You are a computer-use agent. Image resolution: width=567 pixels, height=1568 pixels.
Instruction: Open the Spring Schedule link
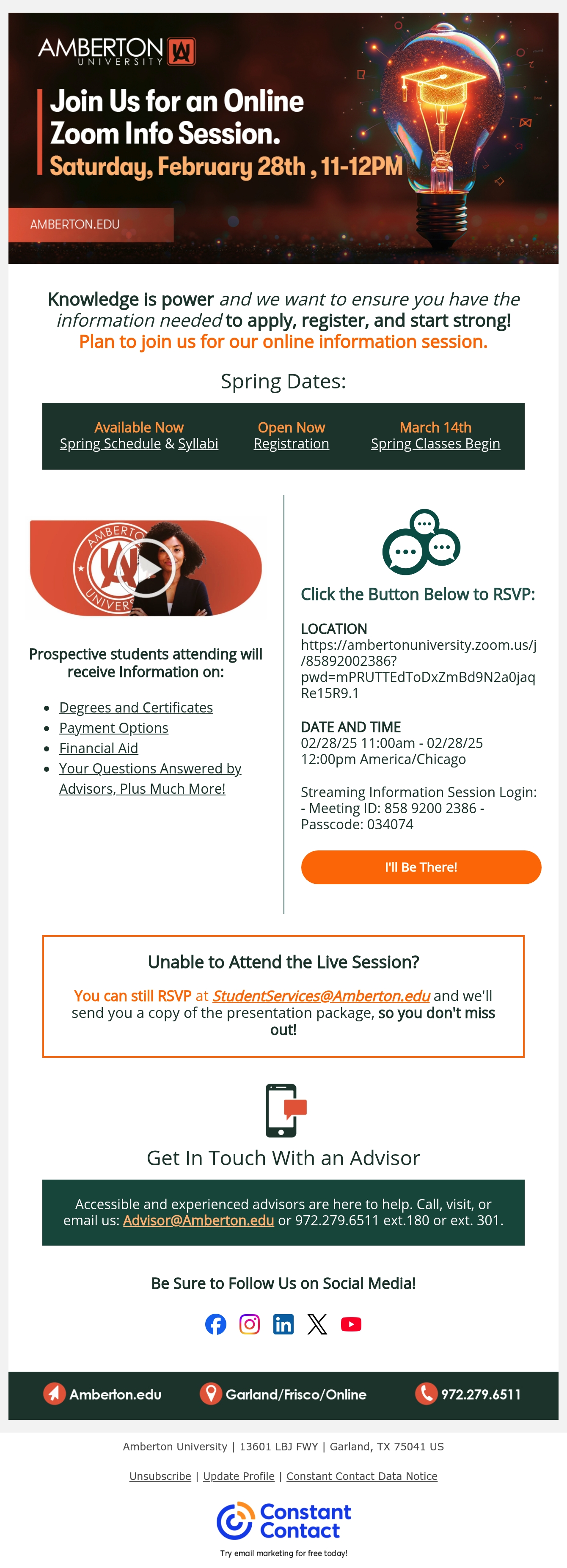(x=110, y=444)
